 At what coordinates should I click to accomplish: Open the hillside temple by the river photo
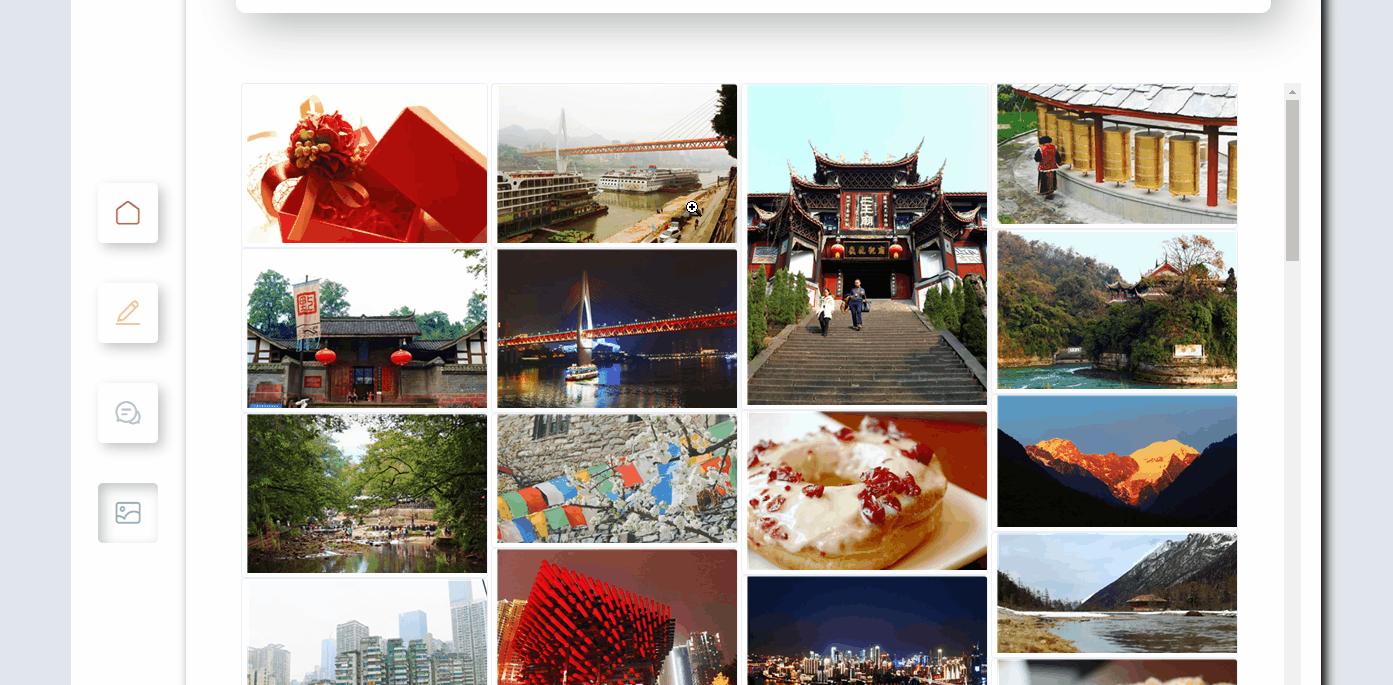click(1116, 309)
